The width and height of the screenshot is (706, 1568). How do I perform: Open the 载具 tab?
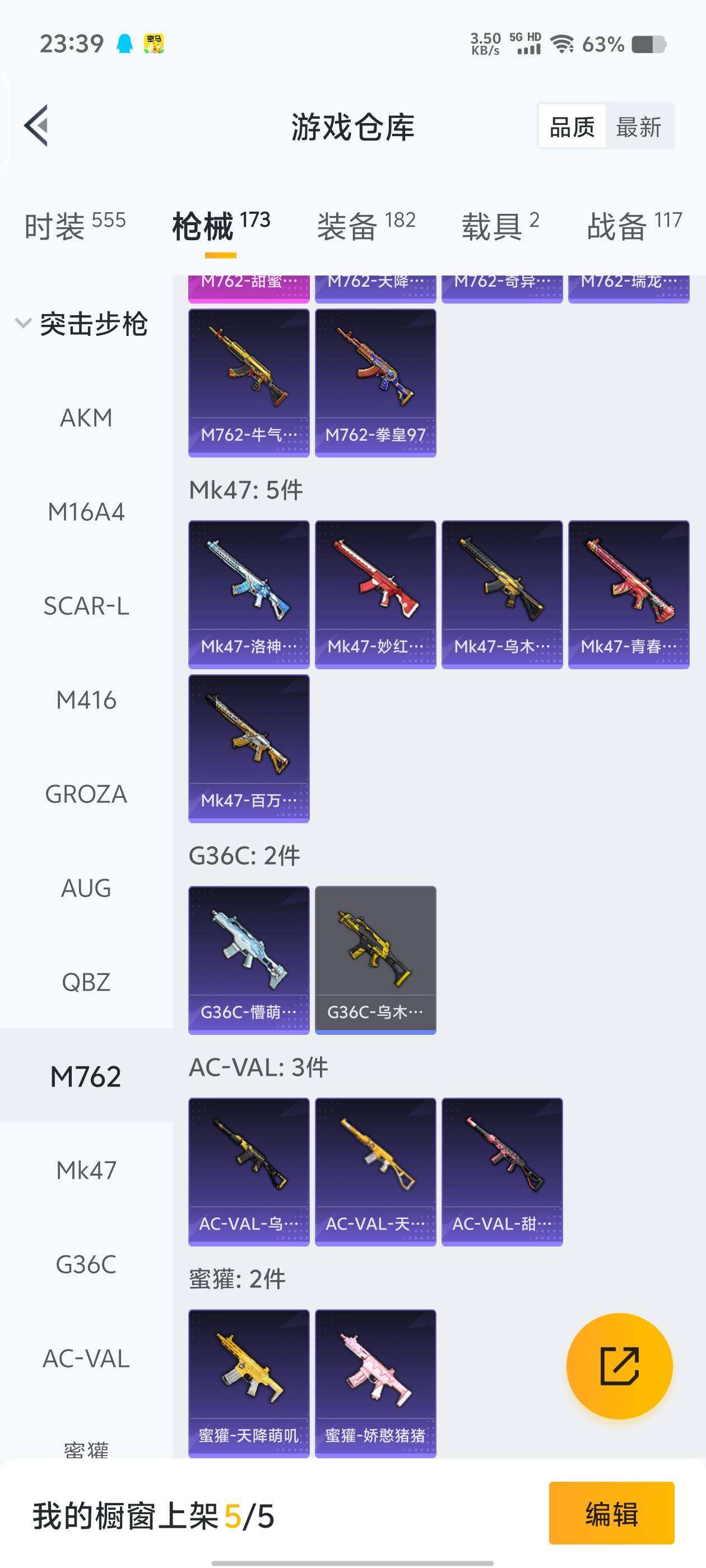pos(500,226)
